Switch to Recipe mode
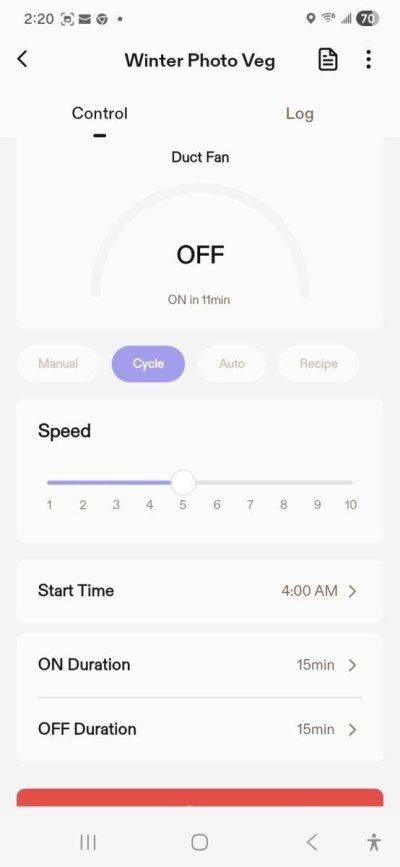The height and width of the screenshot is (867, 400). 319,364
